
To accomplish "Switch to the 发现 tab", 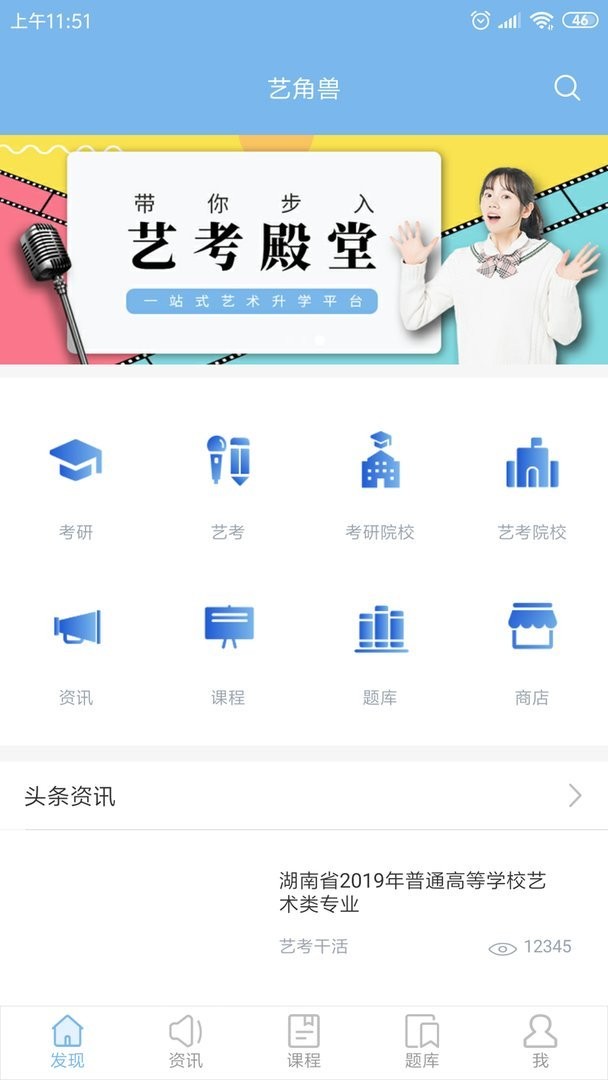I will (x=67, y=1042).
